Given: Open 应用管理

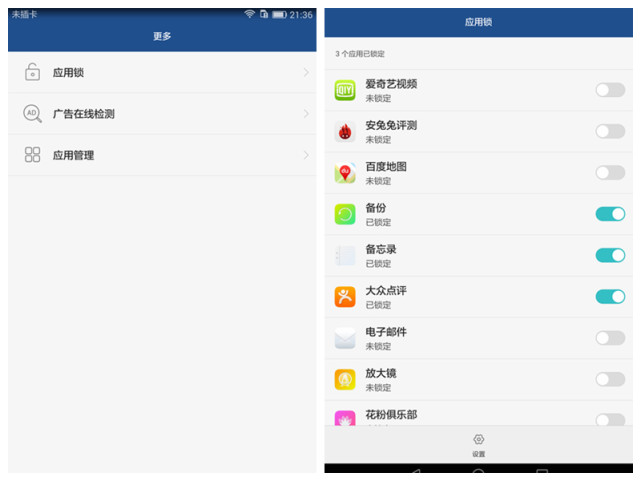Looking at the screenshot, I should pyautogui.click(x=162, y=155).
